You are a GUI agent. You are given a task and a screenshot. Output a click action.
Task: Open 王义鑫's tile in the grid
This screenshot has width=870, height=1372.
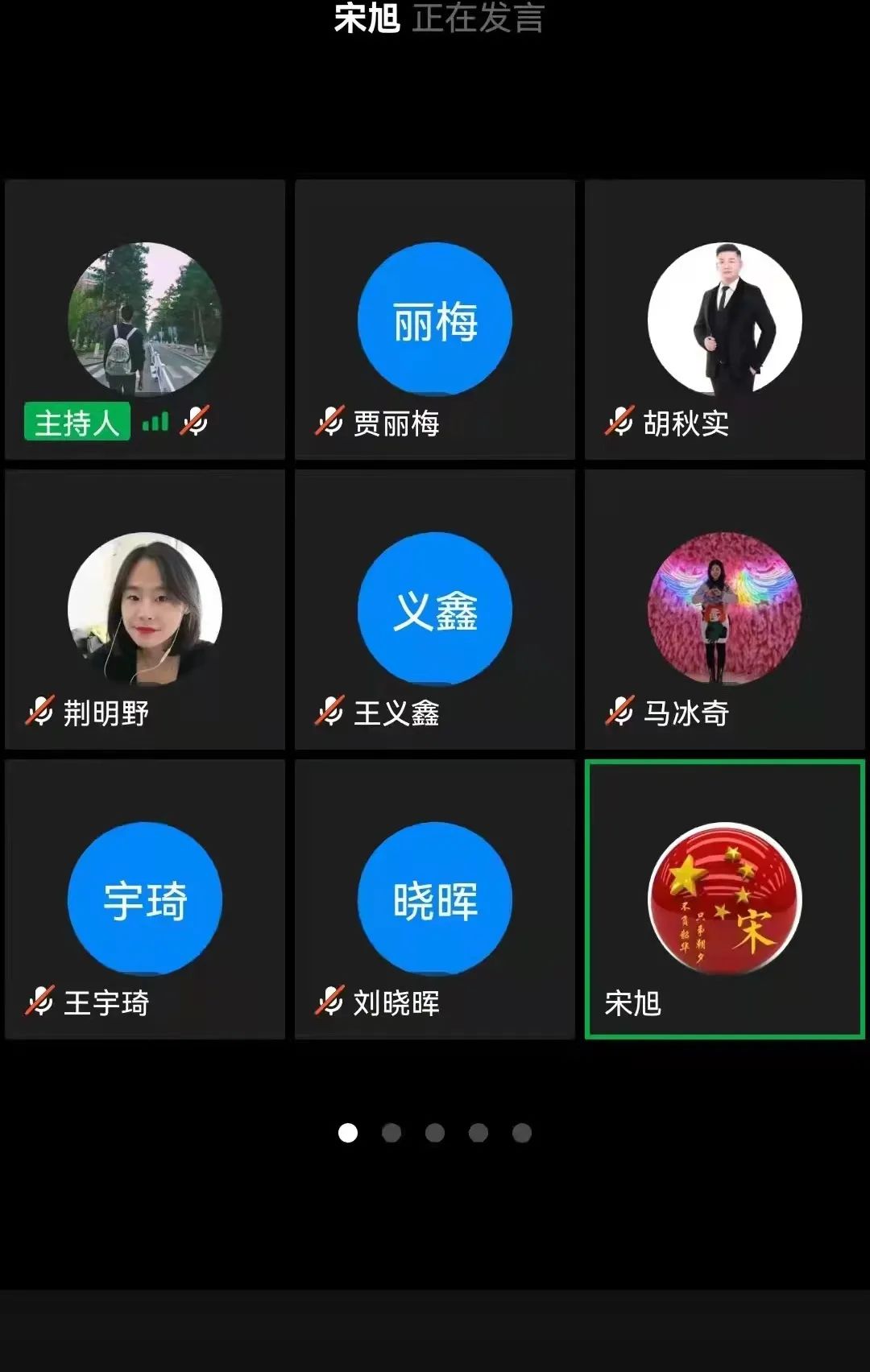click(435, 610)
